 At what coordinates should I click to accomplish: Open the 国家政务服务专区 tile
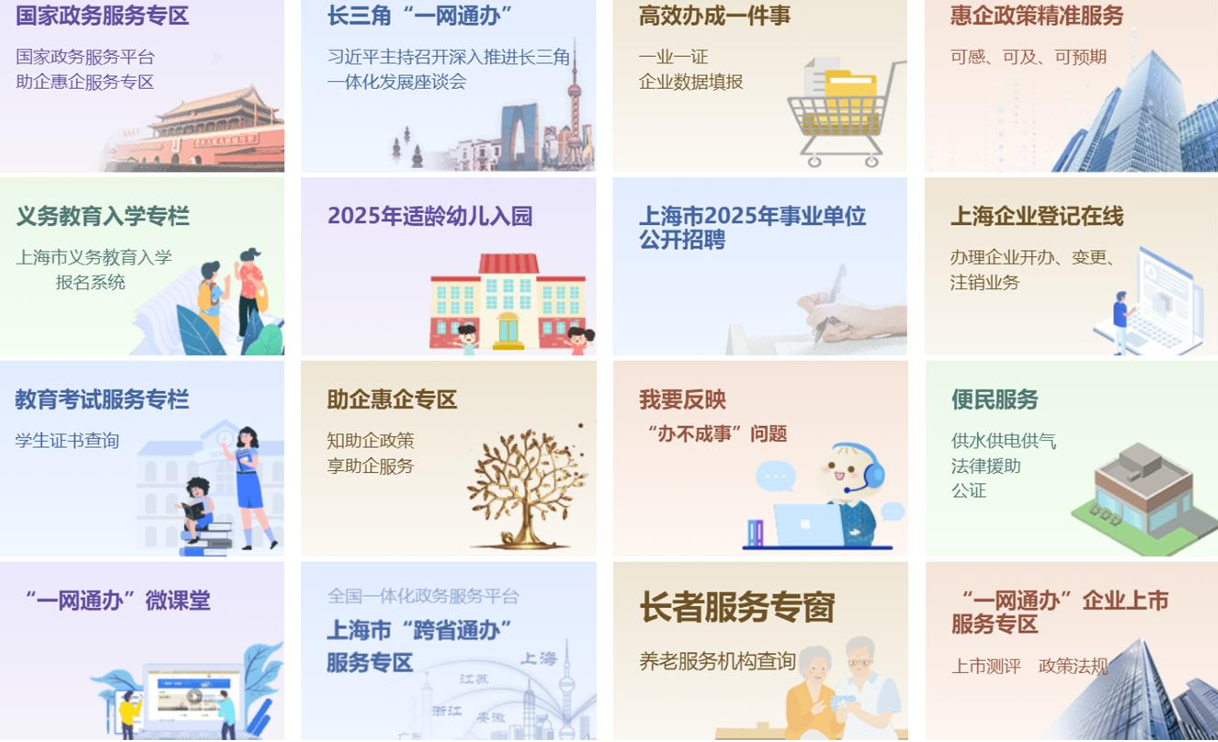tap(141, 85)
